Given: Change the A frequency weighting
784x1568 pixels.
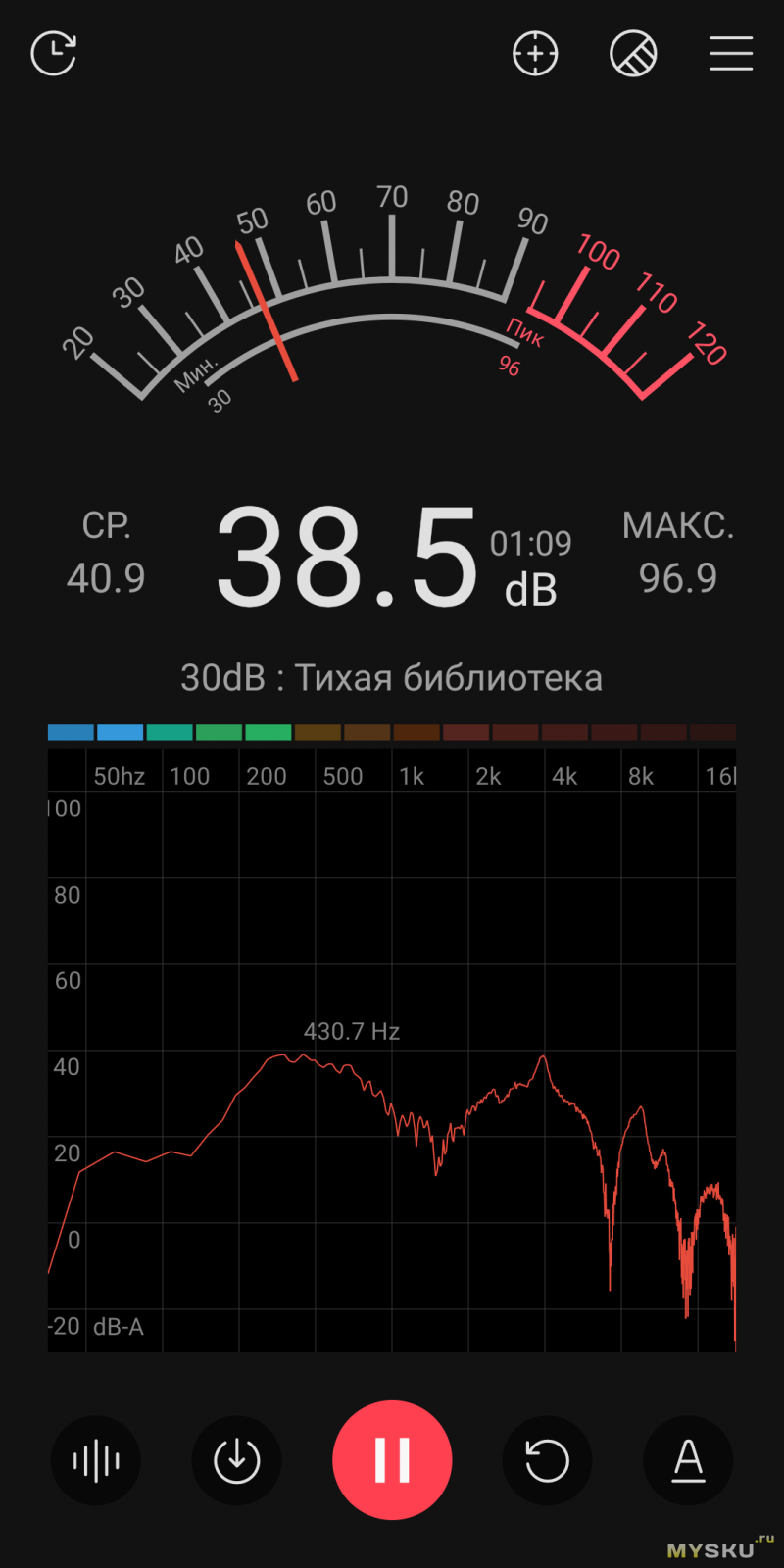Looking at the screenshot, I should click(x=688, y=1461).
